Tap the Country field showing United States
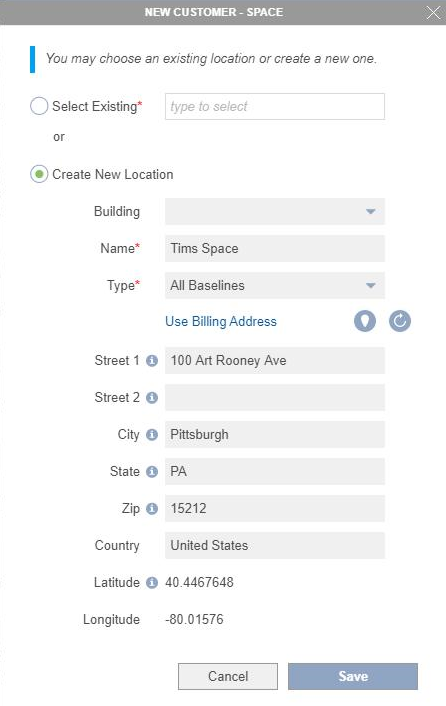 [275, 545]
